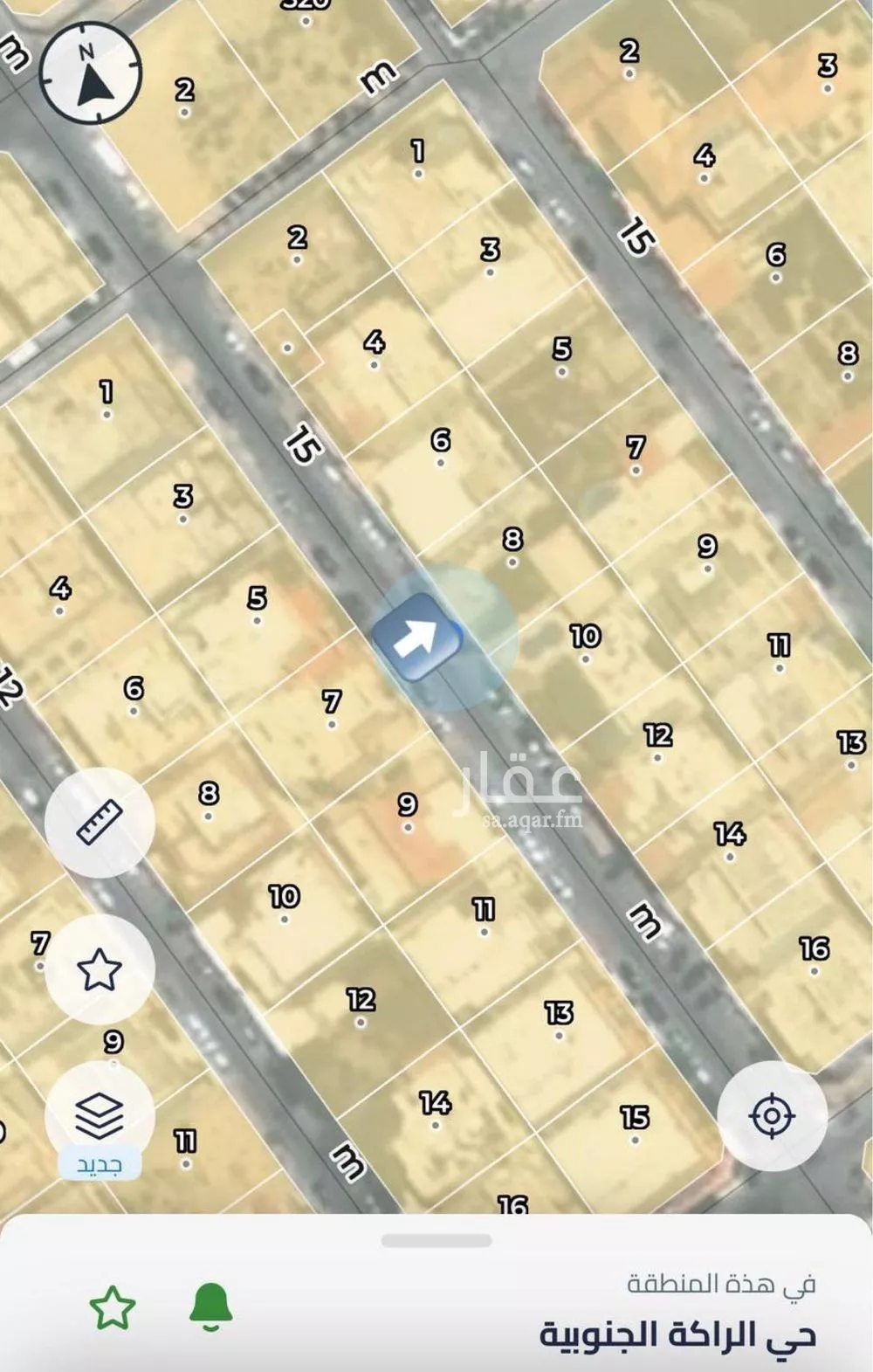The width and height of the screenshot is (873, 1372).
Task: Favorite this area with the green star
Action: tap(113, 1307)
